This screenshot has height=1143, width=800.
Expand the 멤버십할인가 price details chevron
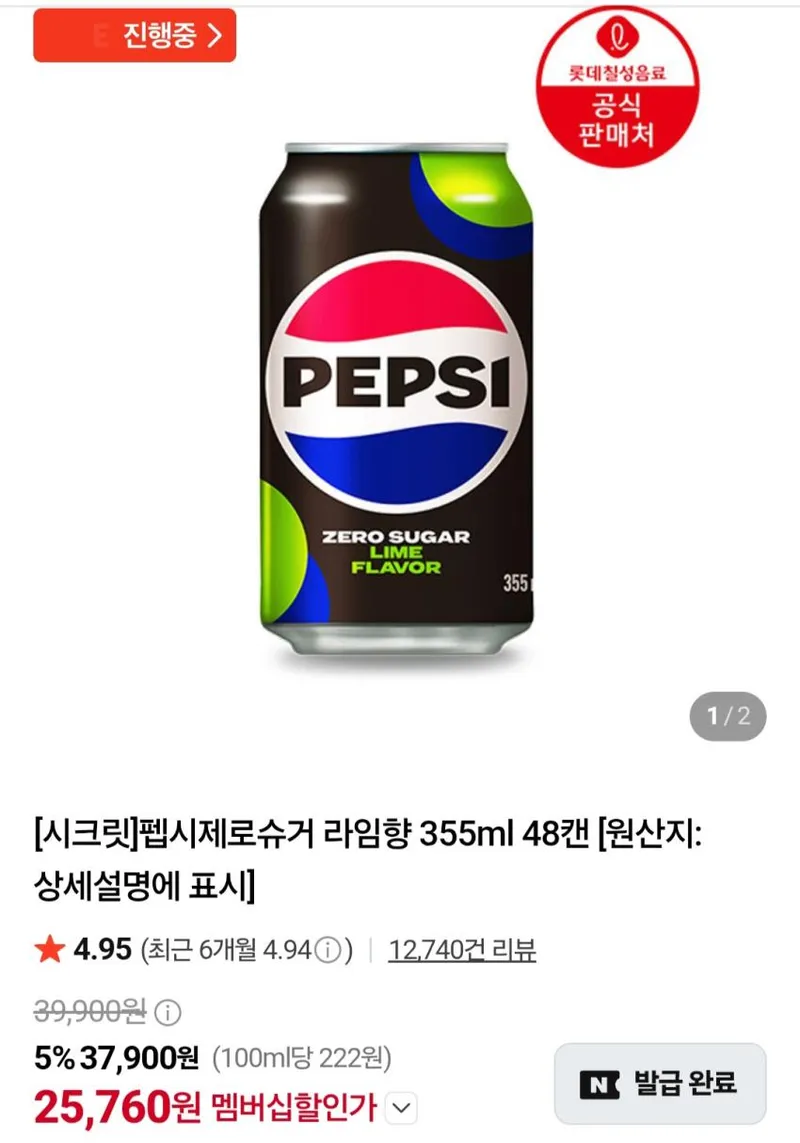tap(400, 1109)
